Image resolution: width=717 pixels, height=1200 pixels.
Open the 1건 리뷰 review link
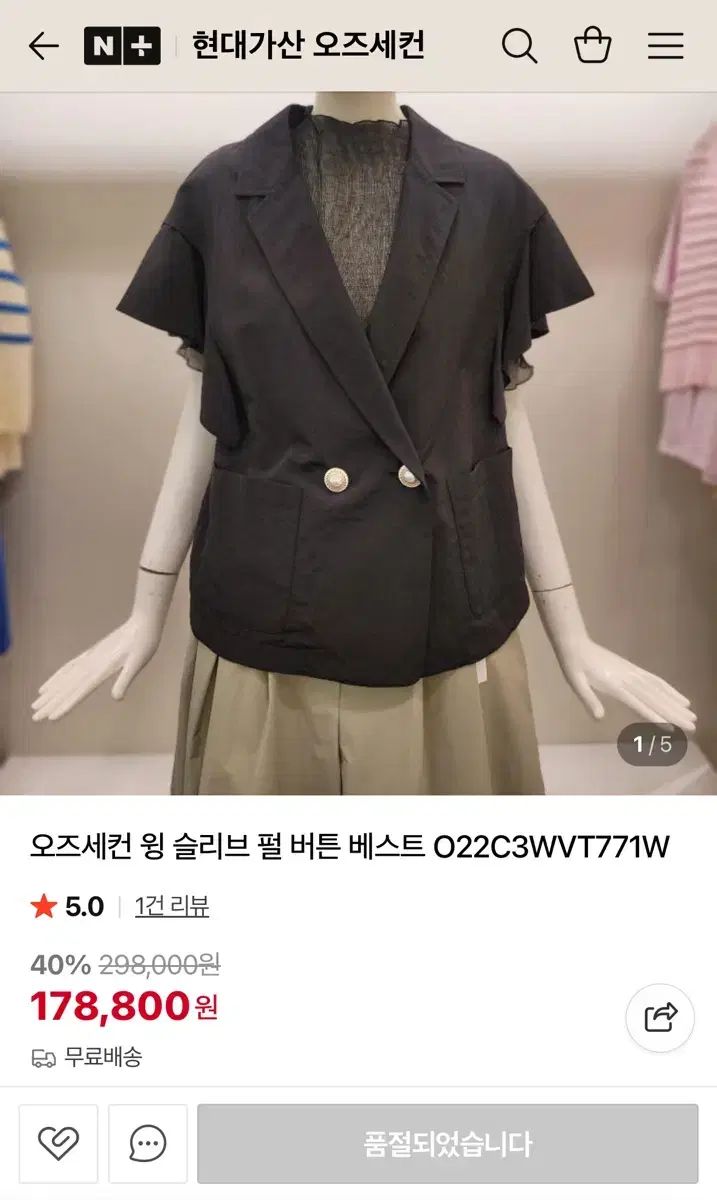point(171,906)
